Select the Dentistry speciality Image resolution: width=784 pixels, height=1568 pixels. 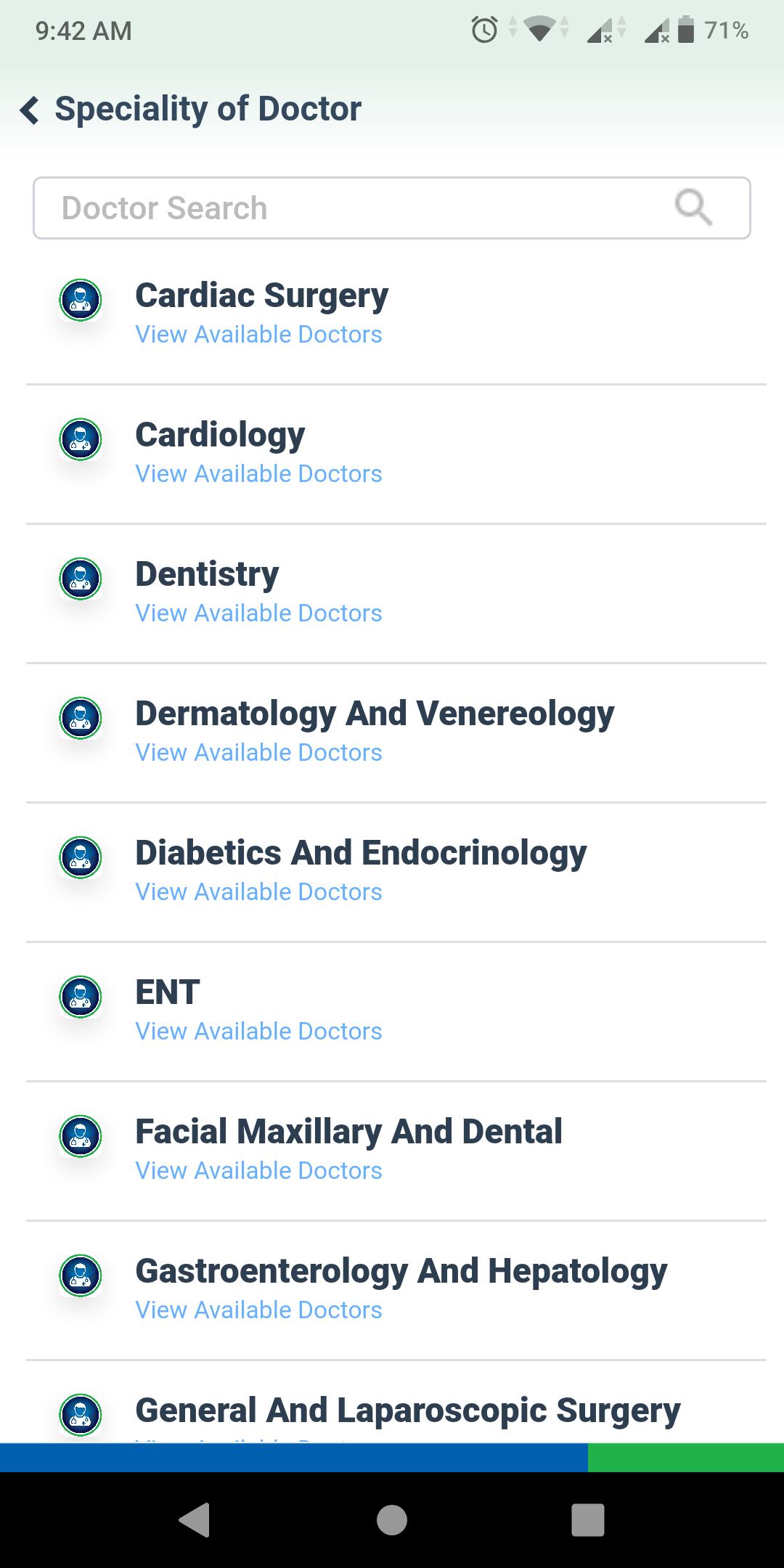click(x=396, y=593)
